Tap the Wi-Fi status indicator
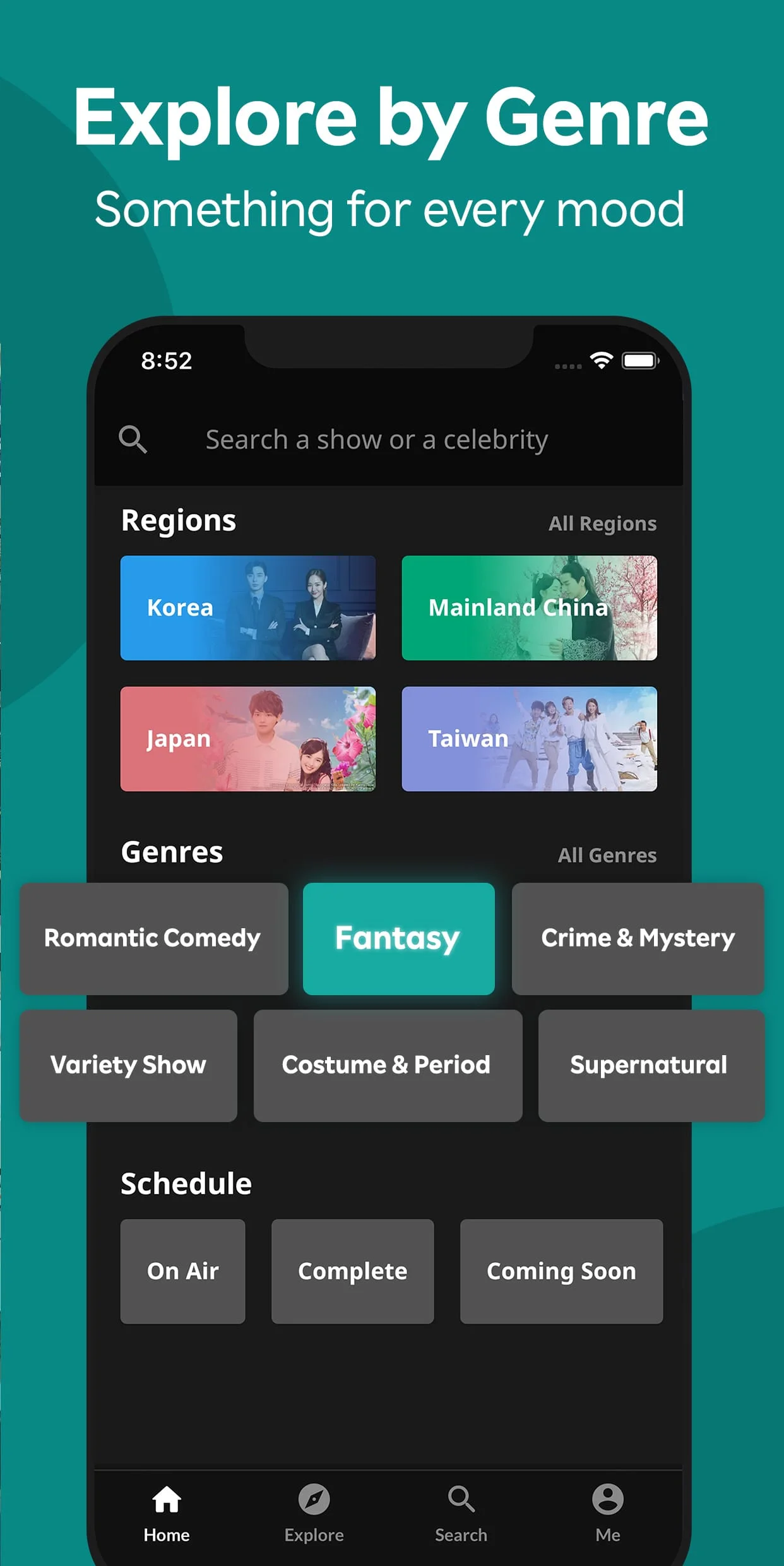784x1566 pixels. point(602,360)
